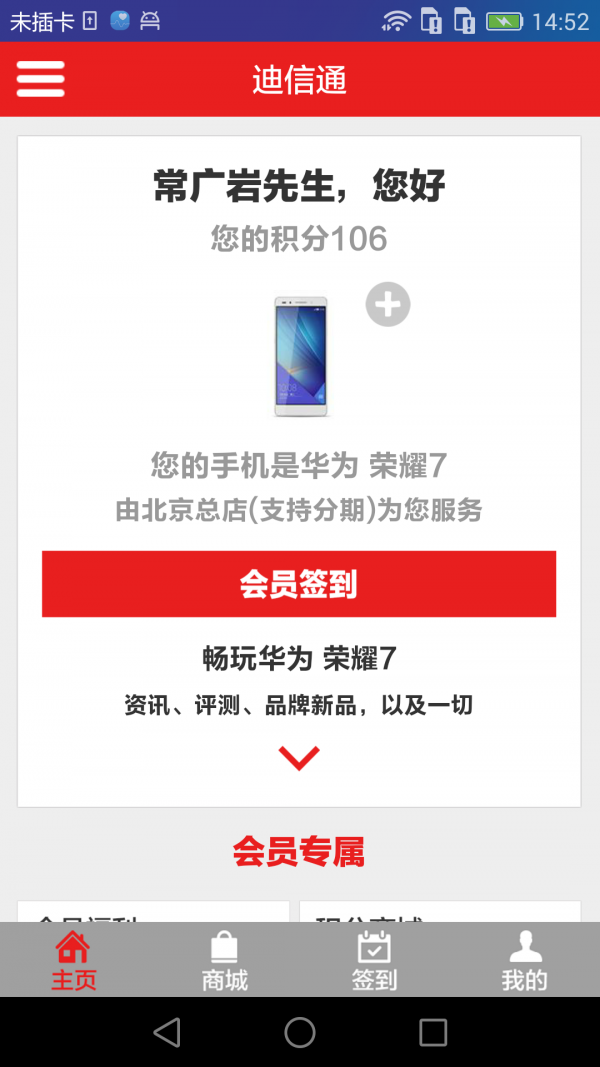Open the Honor 7 phone image

click(301, 355)
